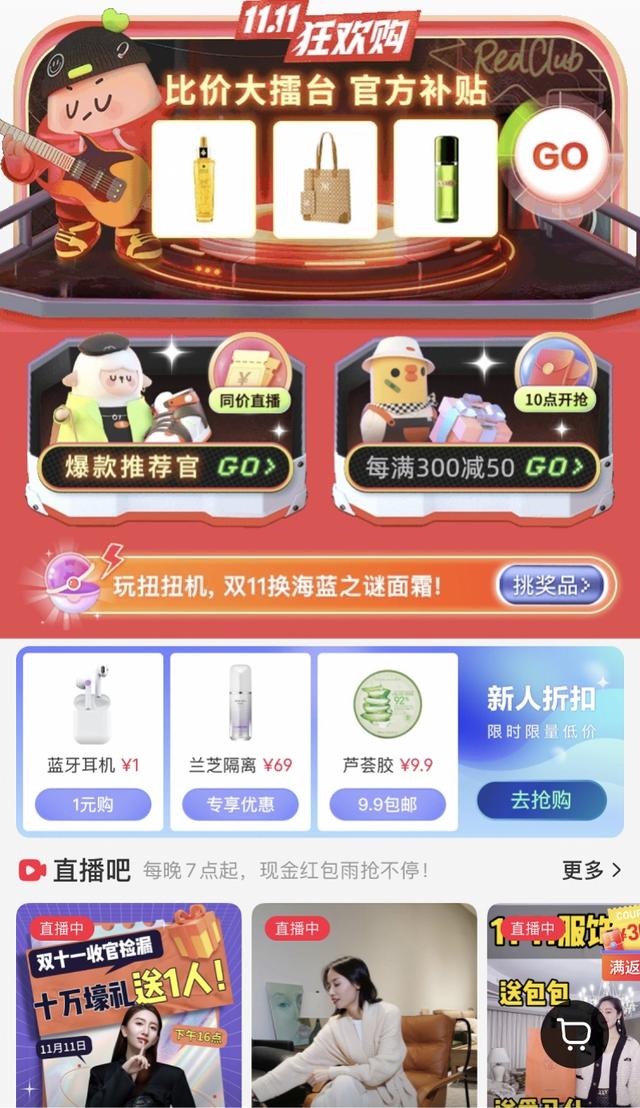The height and width of the screenshot is (1108, 640).
Task: Open the tote bag product tile
Action: (325, 179)
